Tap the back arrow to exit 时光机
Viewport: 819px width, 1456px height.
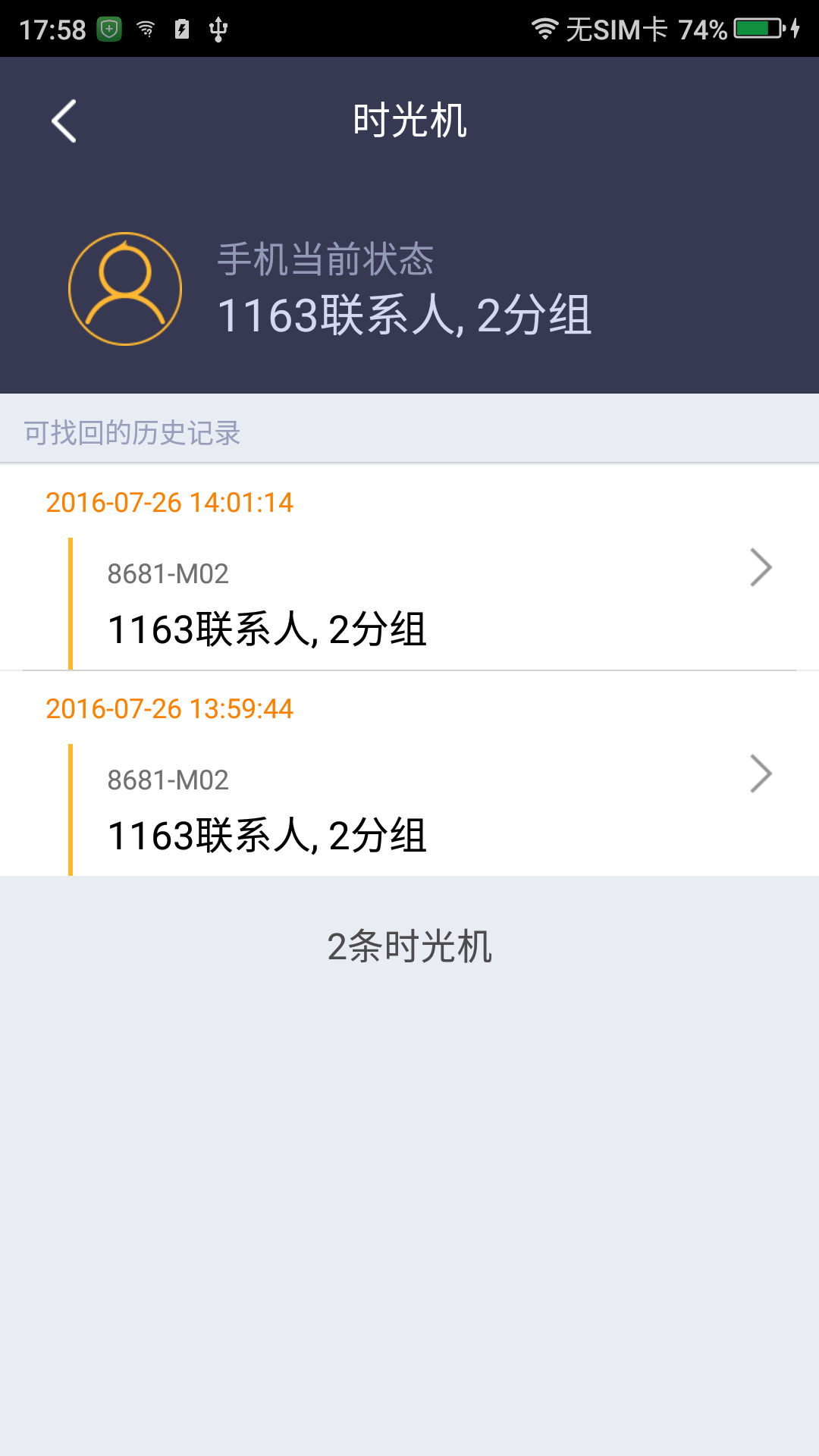(x=64, y=120)
